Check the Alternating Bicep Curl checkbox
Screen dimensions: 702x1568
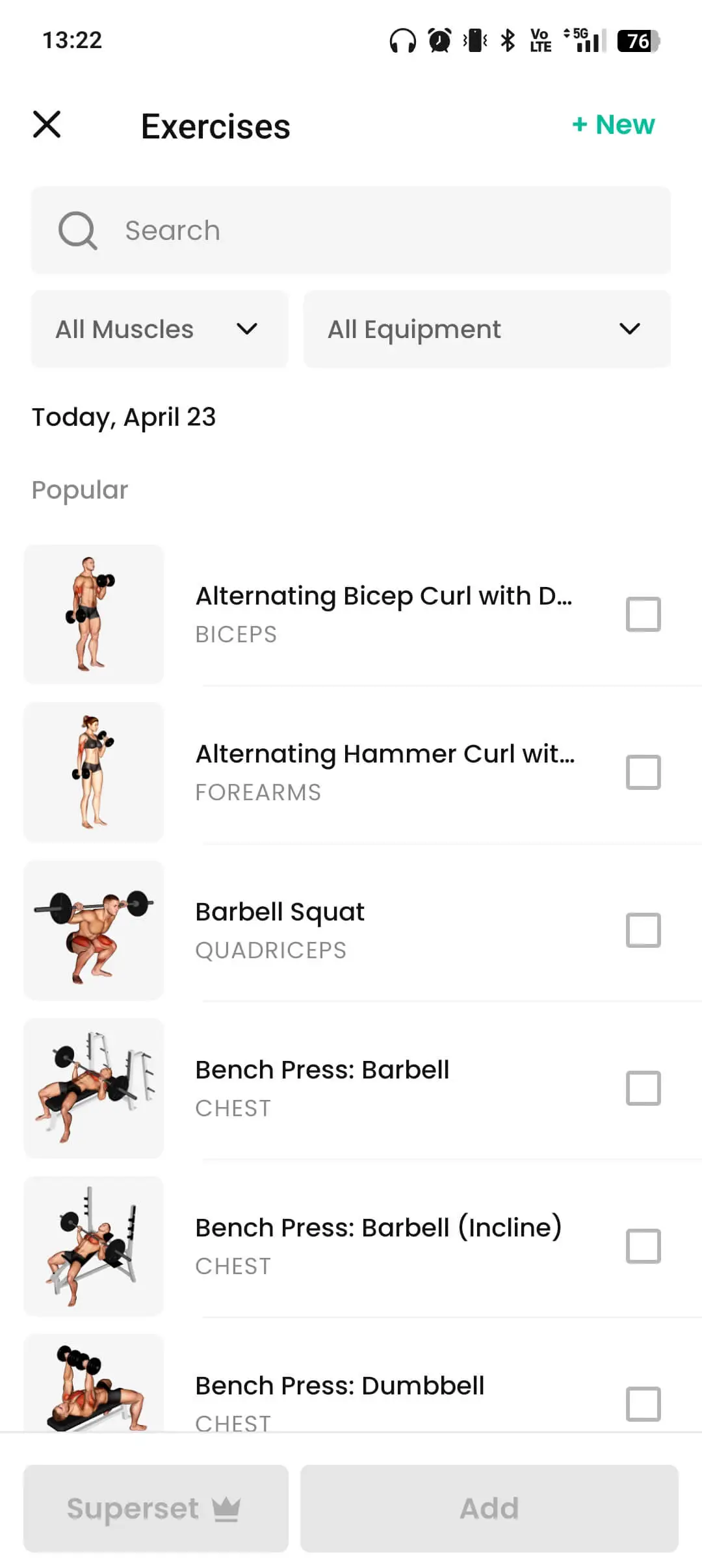(x=643, y=614)
